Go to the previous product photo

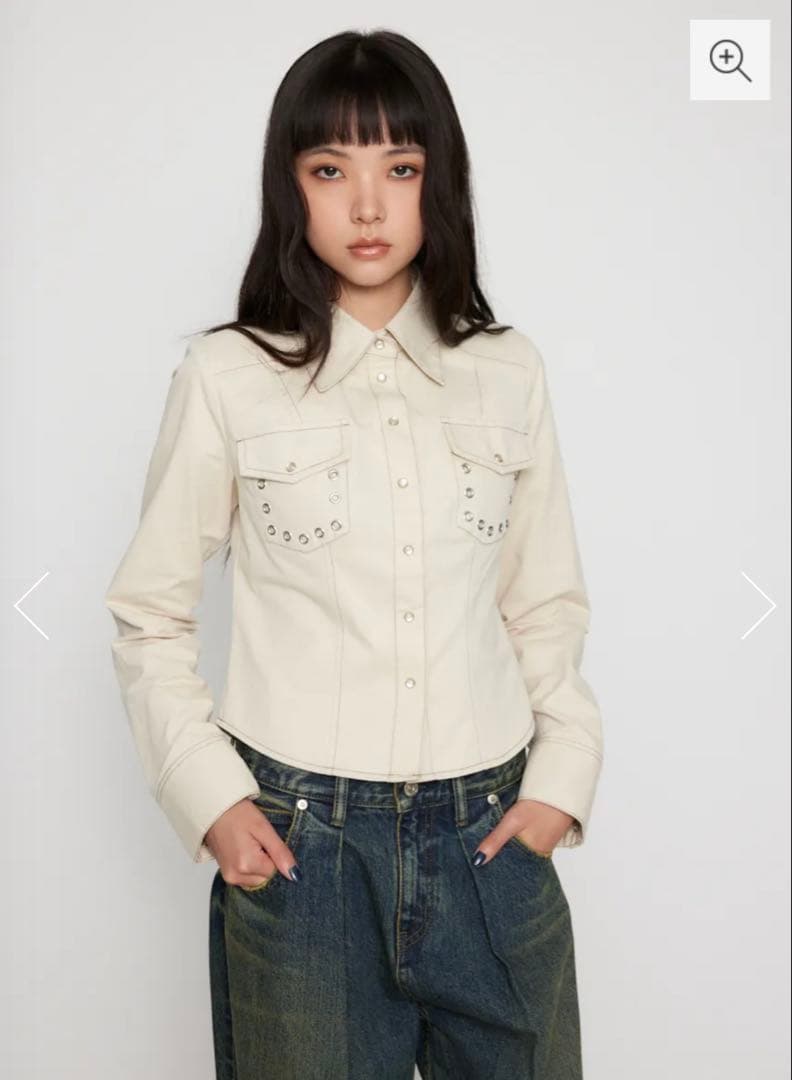(x=31, y=605)
